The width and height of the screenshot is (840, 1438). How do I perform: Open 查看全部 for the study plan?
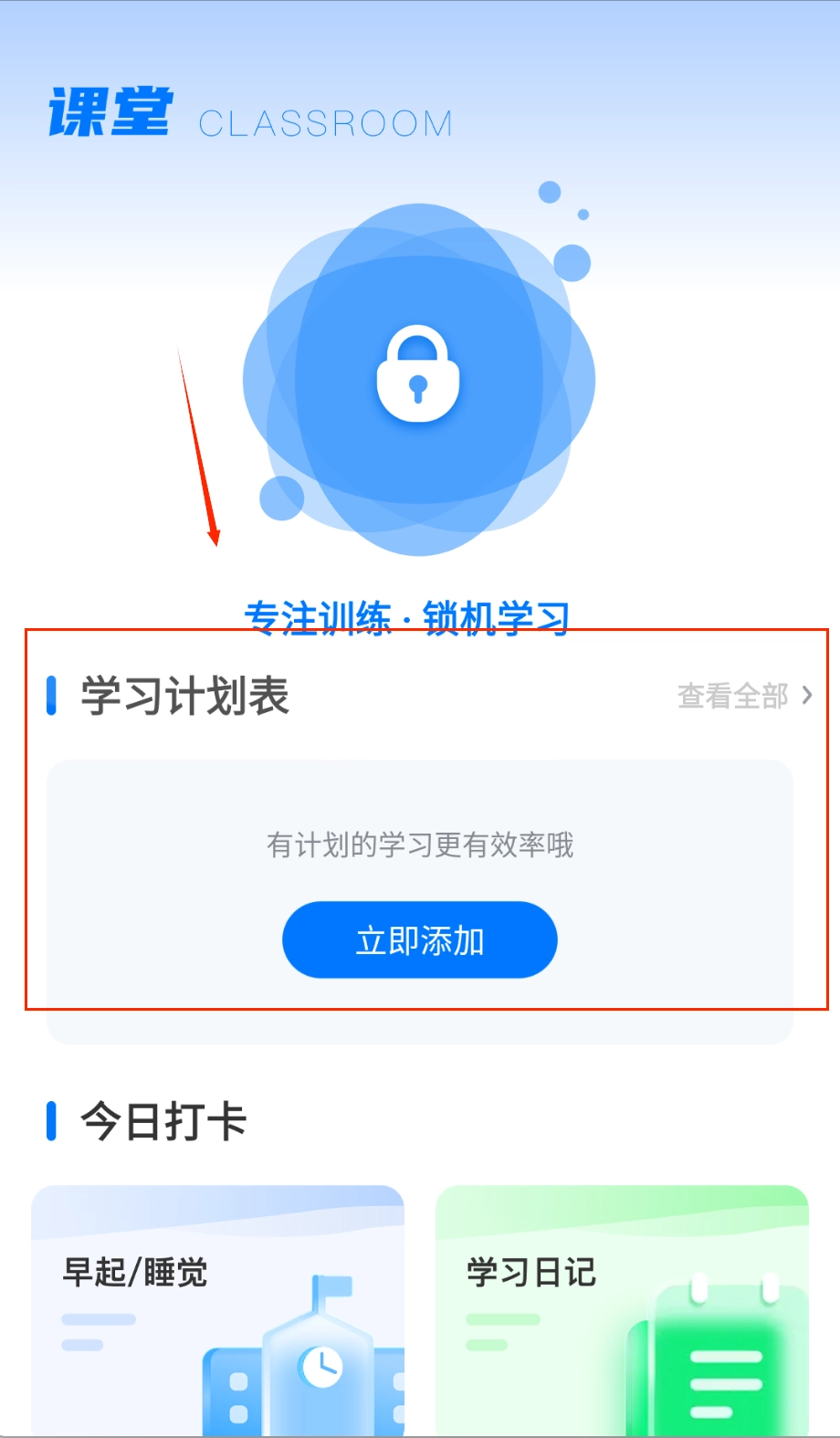pos(744,696)
